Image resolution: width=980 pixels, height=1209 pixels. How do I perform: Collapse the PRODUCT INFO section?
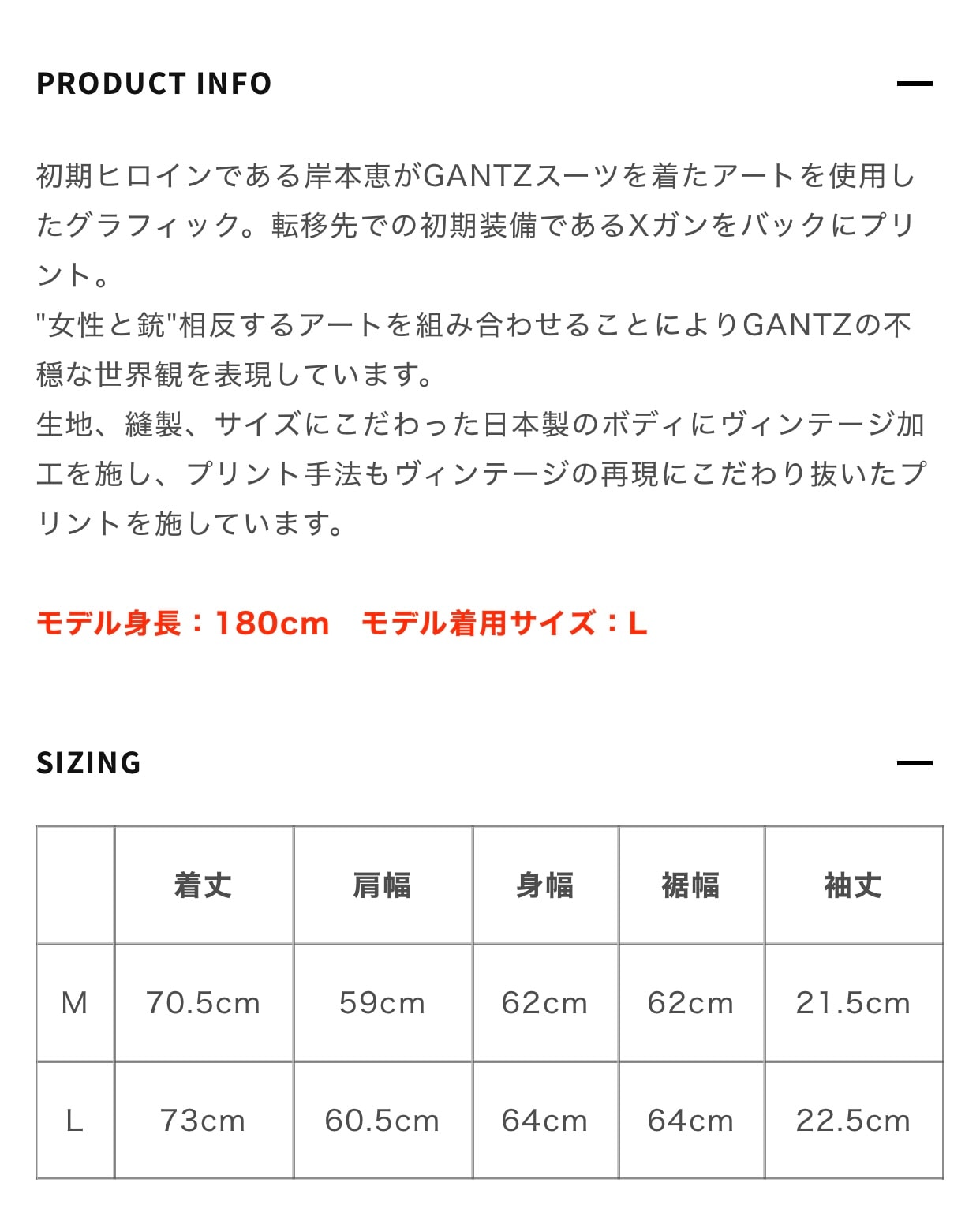coord(915,84)
